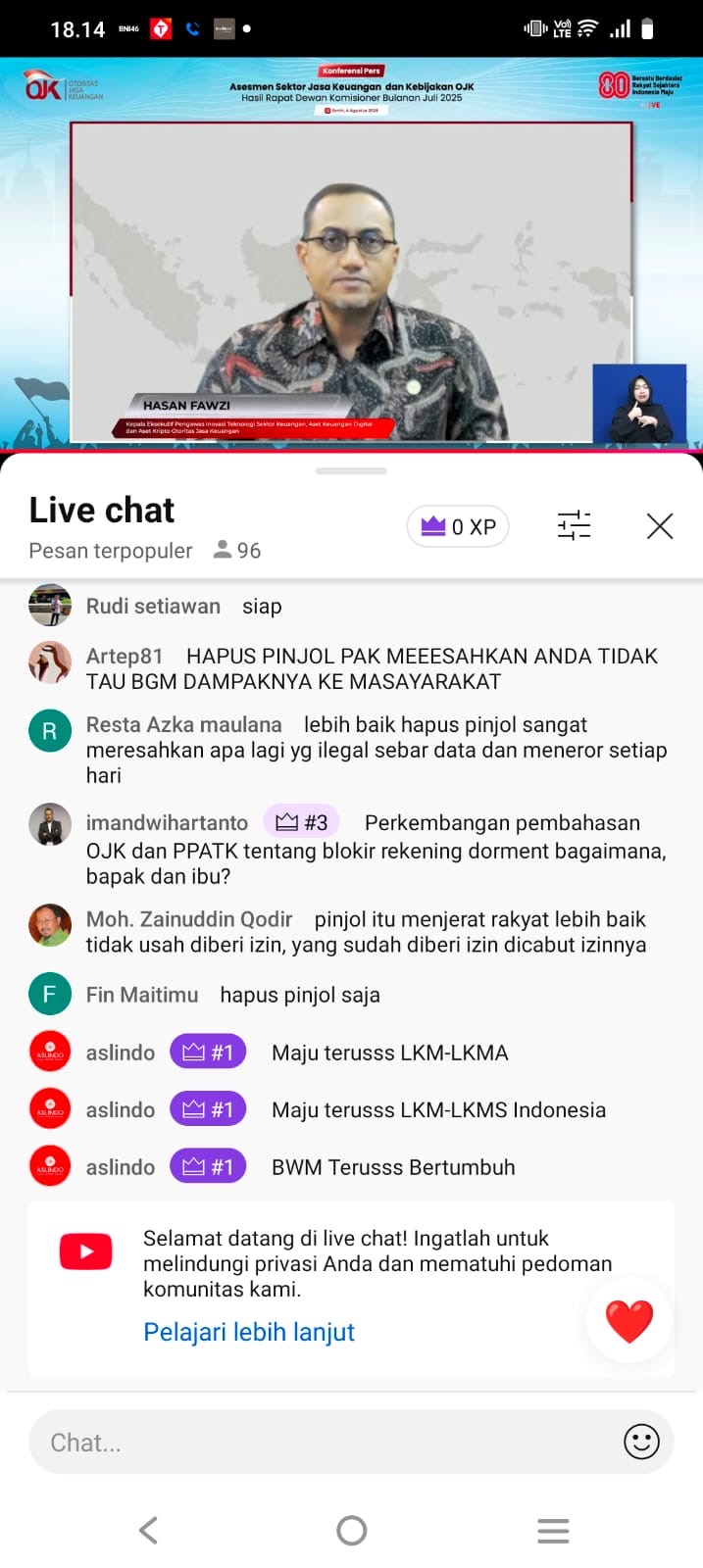Go back with system navigation
The height and width of the screenshot is (1568, 703).
[148, 1530]
